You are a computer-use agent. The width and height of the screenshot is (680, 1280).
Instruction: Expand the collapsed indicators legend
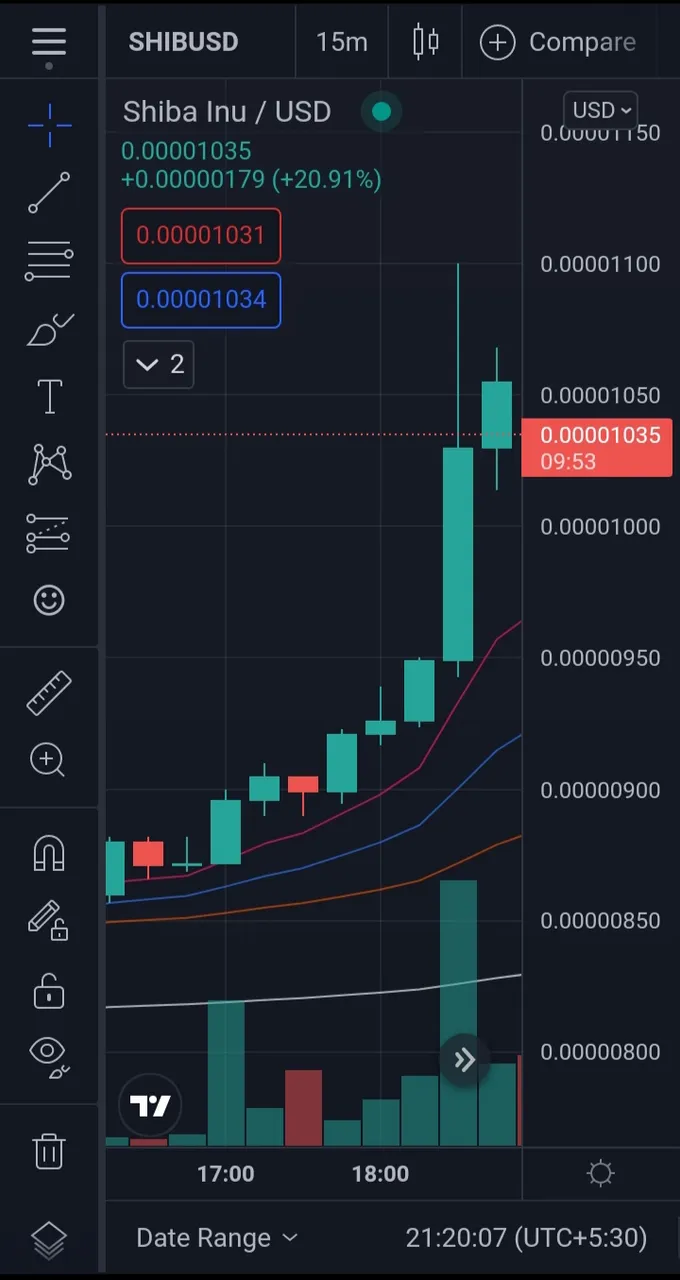[158, 364]
